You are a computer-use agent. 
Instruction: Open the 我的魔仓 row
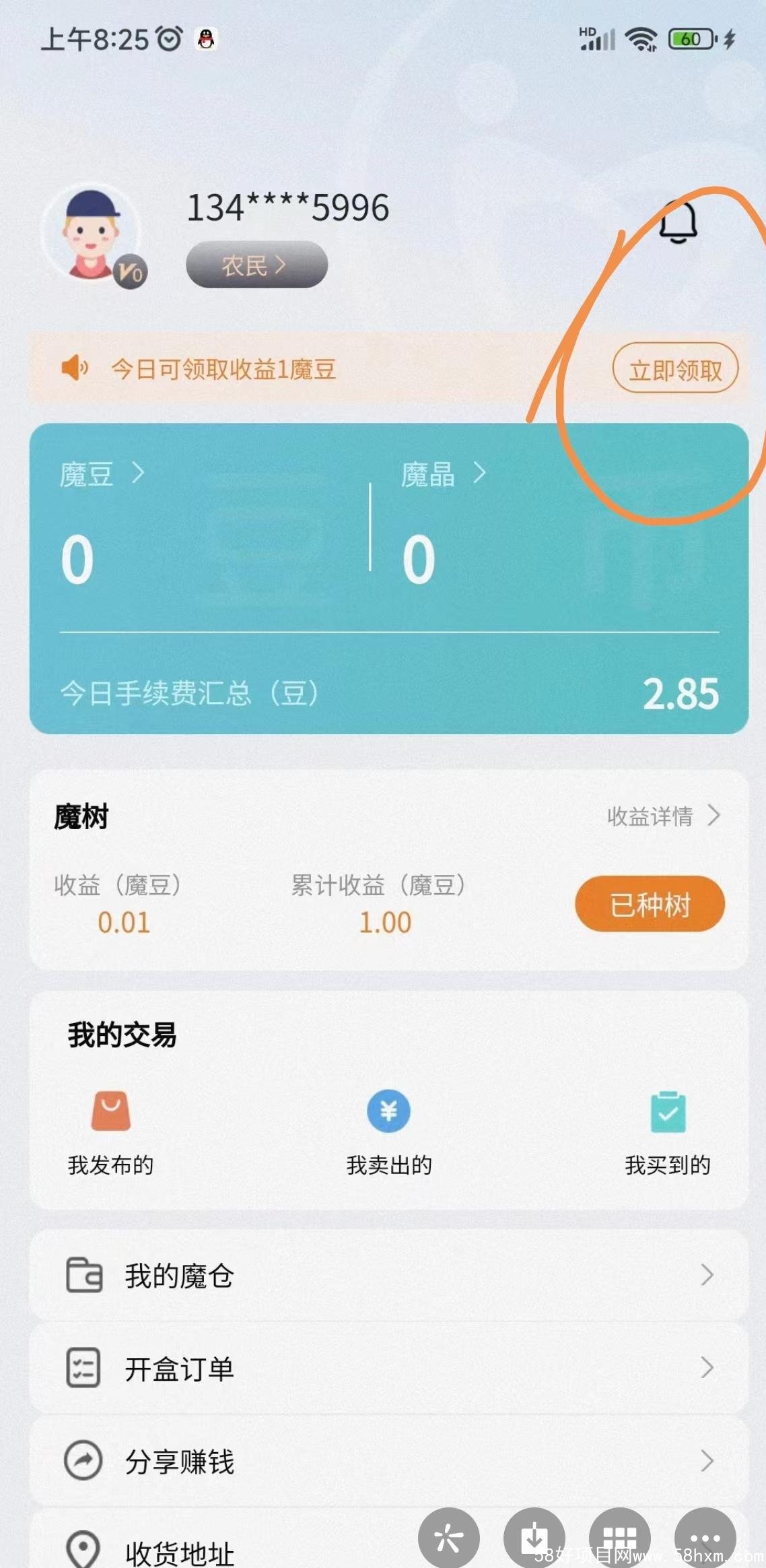(x=389, y=1276)
